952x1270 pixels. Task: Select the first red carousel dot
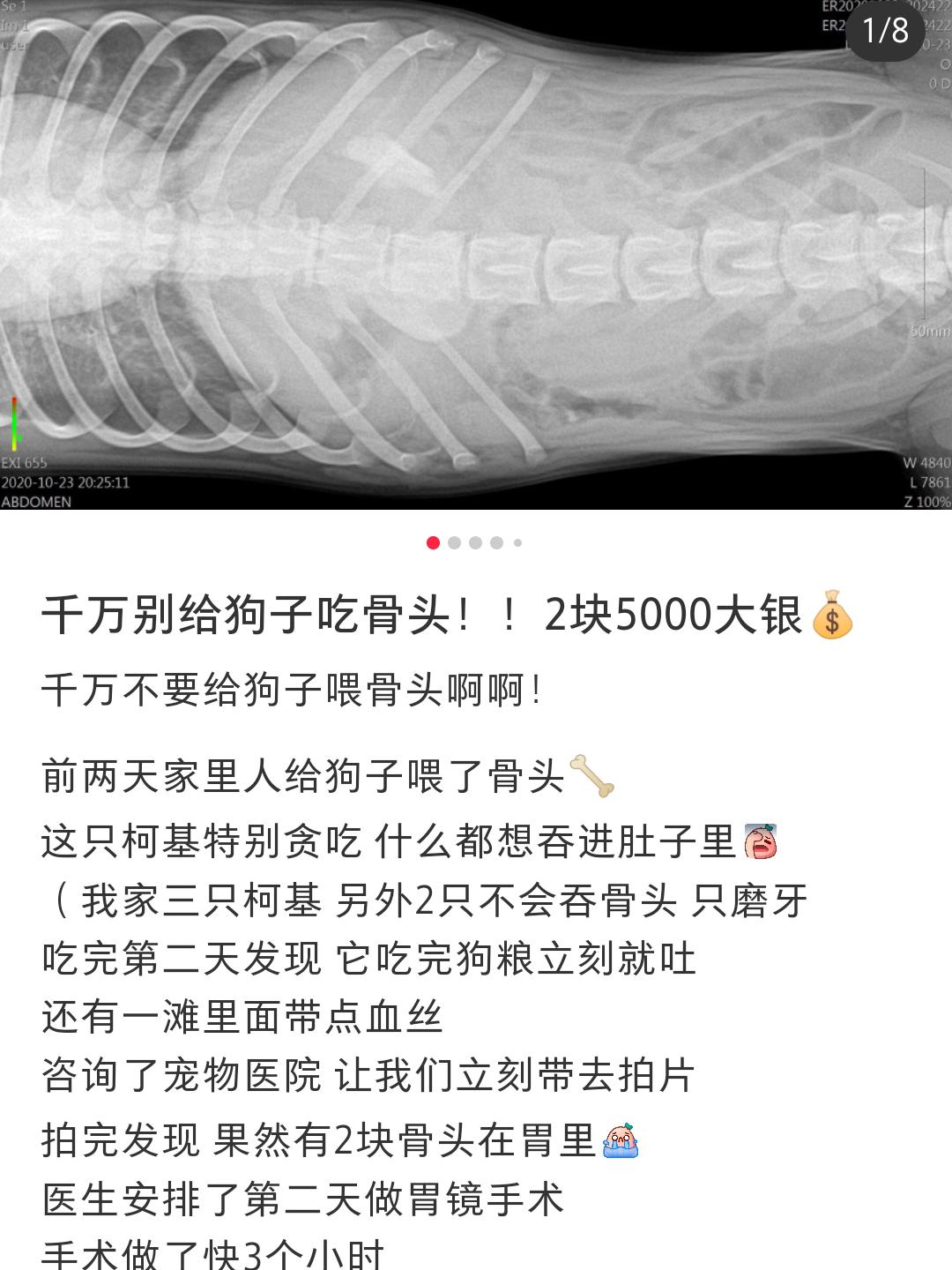tap(432, 544)
